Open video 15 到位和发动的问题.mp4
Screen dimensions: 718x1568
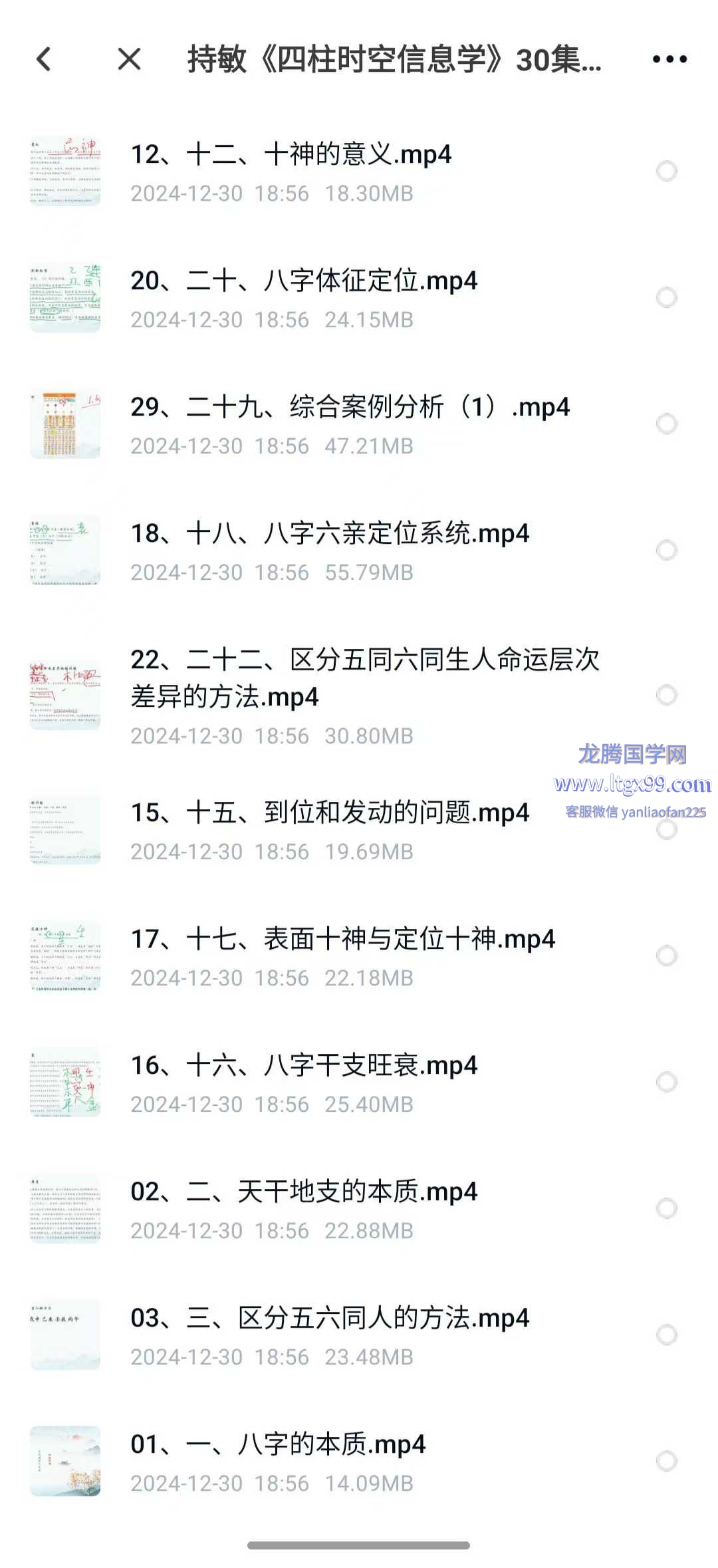tap(330, 813)
